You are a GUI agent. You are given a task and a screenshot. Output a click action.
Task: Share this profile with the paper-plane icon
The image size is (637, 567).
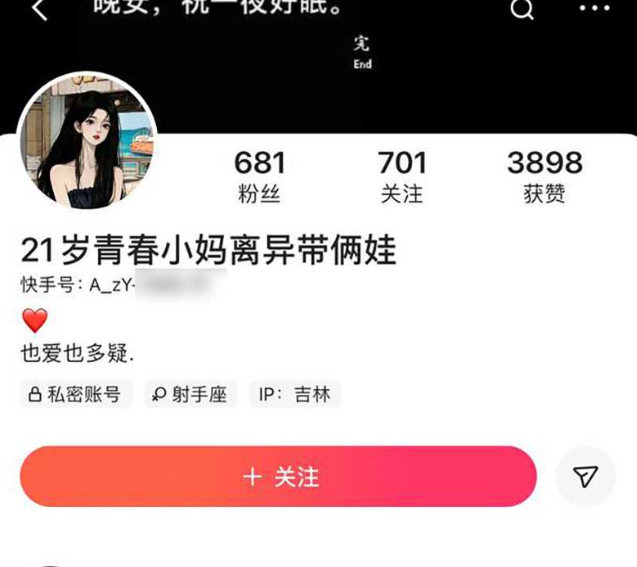[x=586, y=477]
